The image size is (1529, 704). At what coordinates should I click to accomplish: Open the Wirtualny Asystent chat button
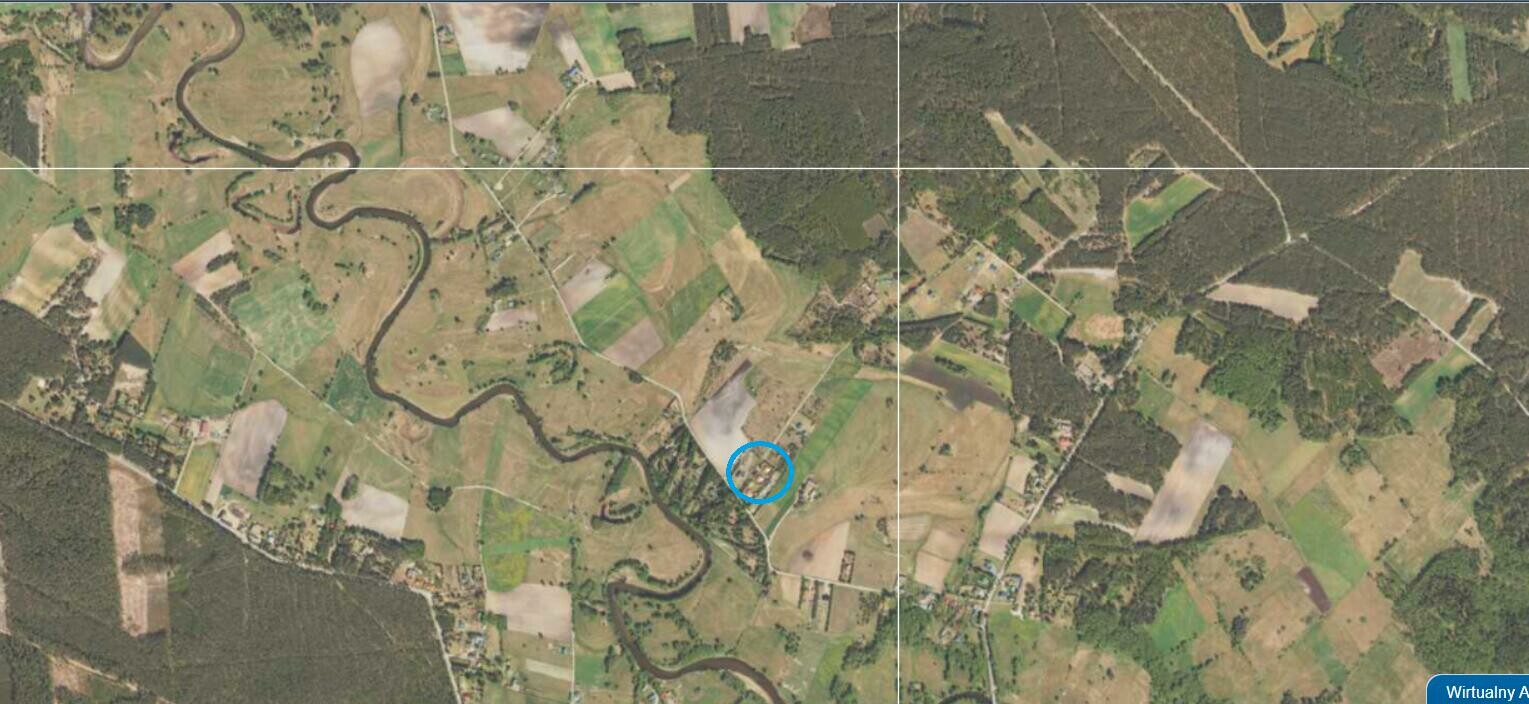[x=1482, y=691]
